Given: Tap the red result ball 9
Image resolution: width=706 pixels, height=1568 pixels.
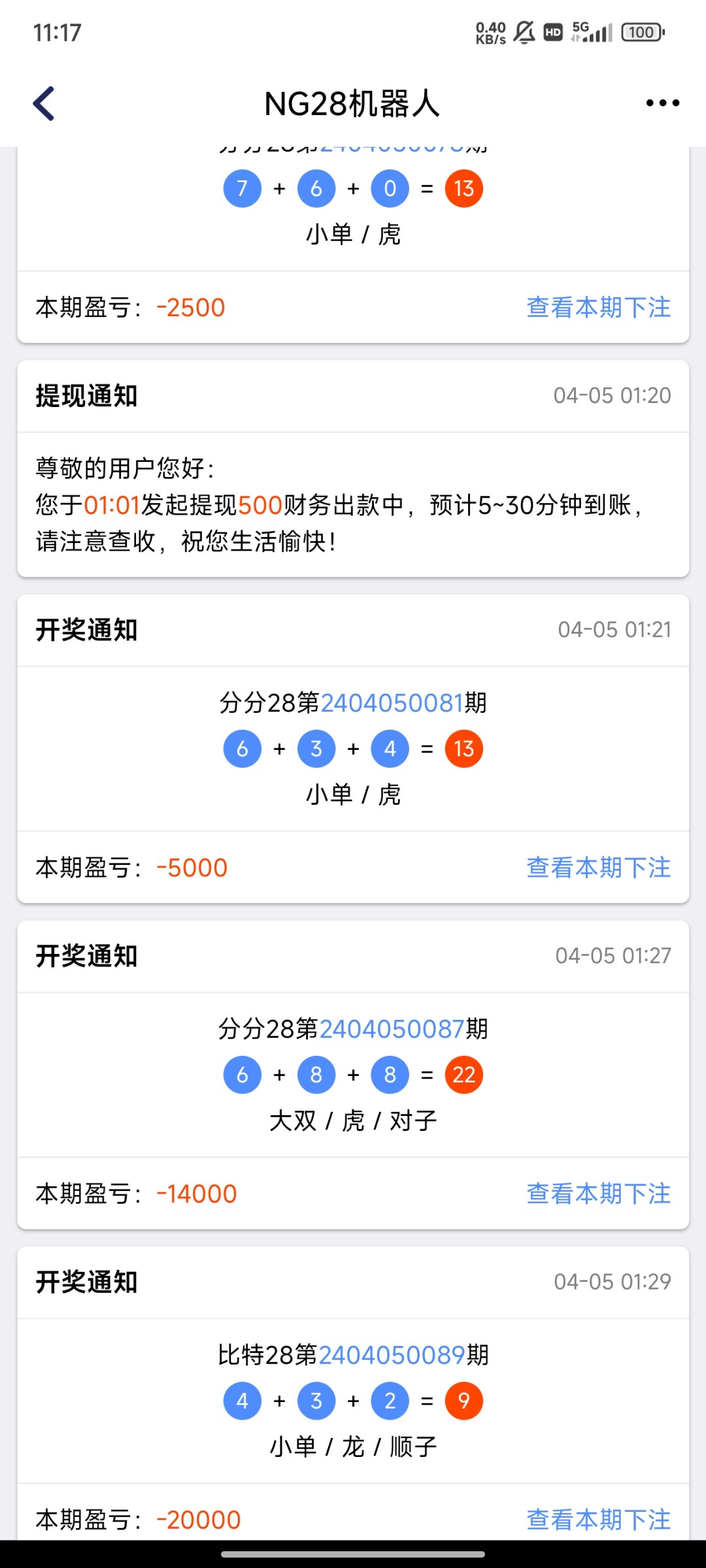Looking at the screenshot, I should pos(464,1400).
